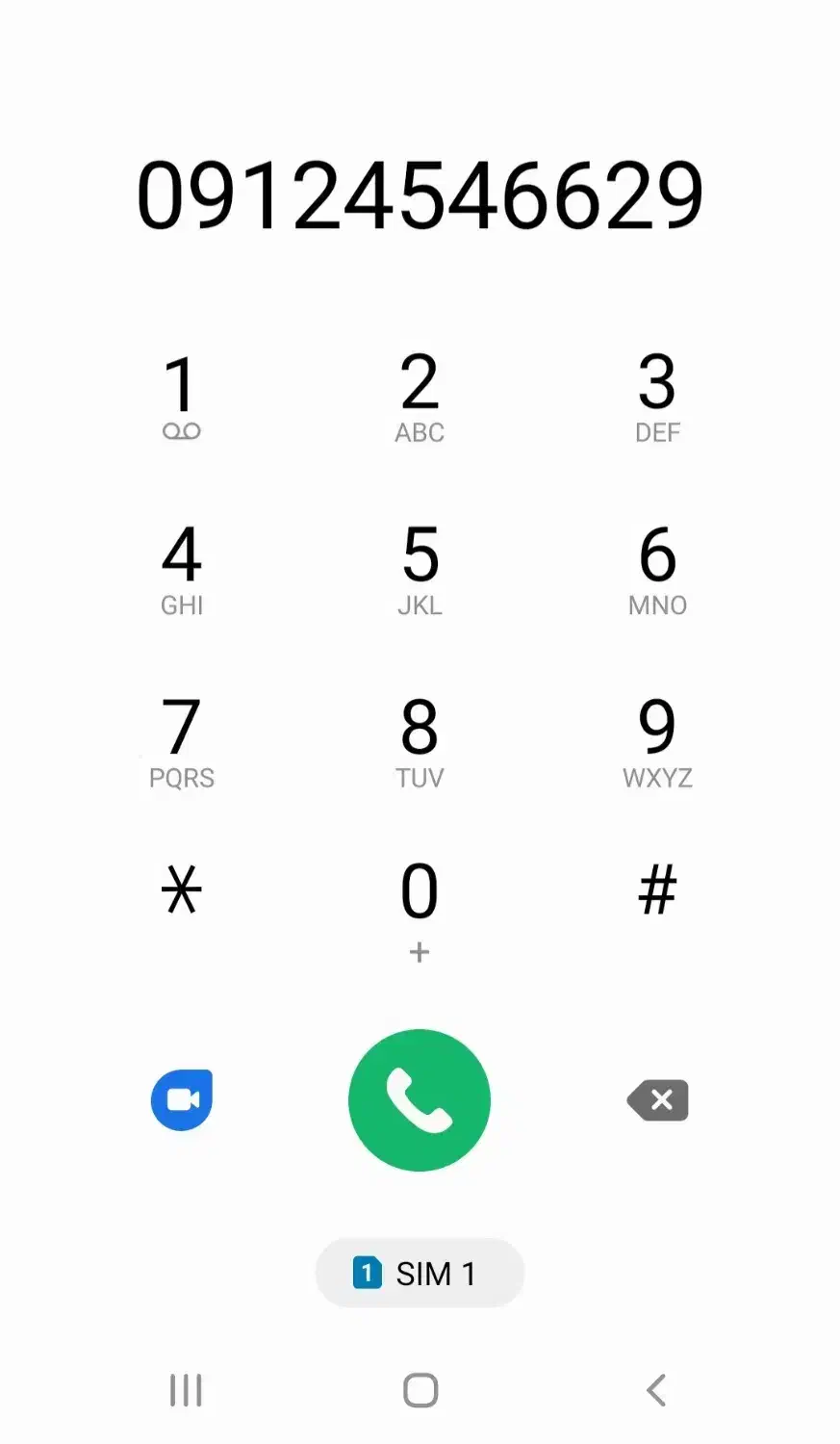Image resolution: width=840 pixels, height=1444 pixels.
Task: Access voicemail via the 1 key
Action: point(181,395)
